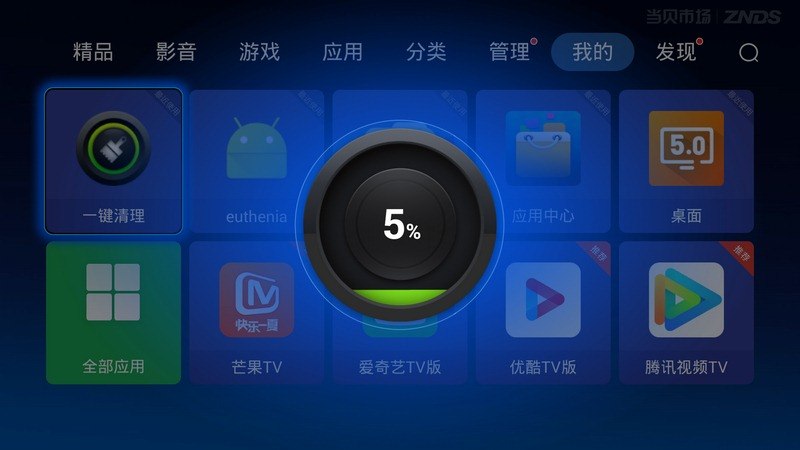Launch 一键清理 cleanup tile
This screenshot has height=450, width=800.
tap(114, 161)
